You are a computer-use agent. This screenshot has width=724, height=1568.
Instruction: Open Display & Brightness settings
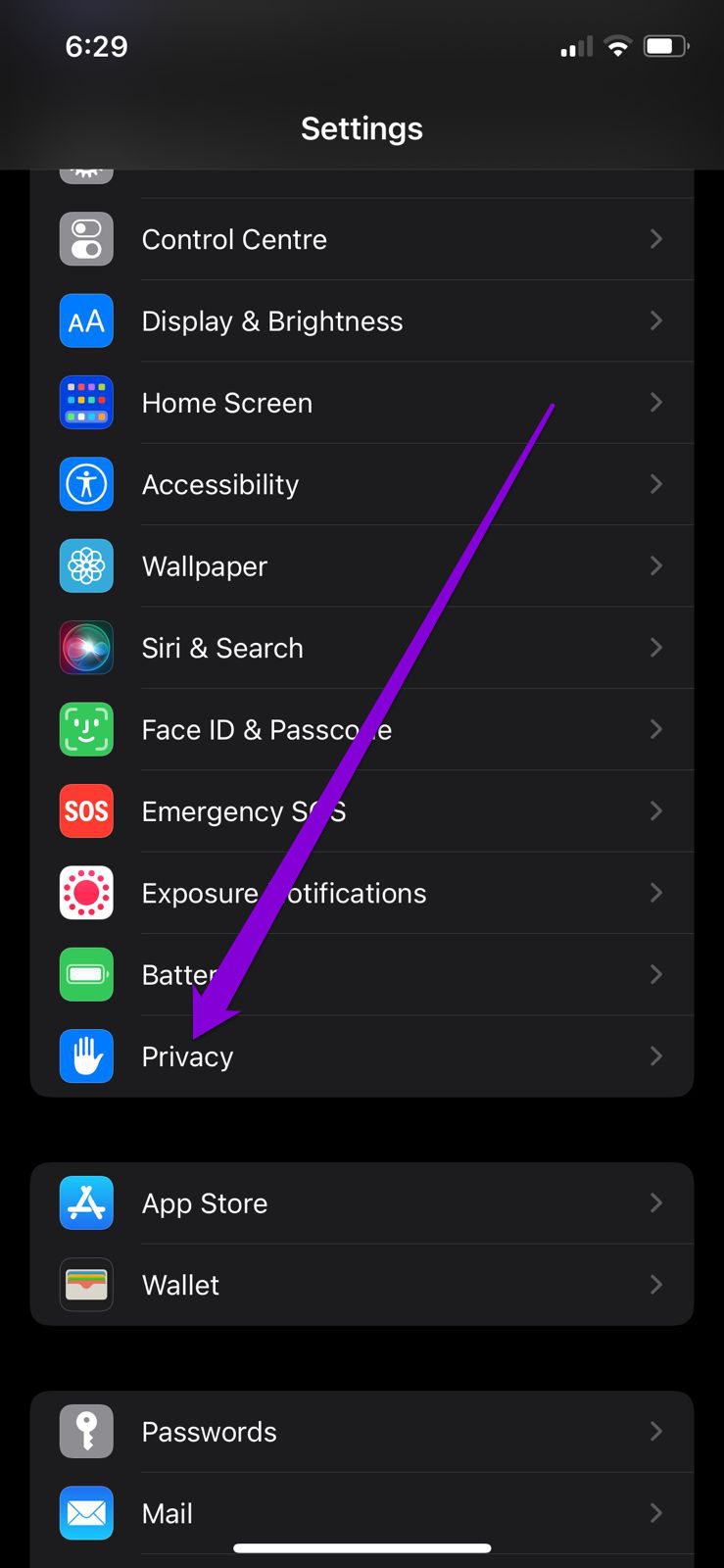tap(272, 321)
